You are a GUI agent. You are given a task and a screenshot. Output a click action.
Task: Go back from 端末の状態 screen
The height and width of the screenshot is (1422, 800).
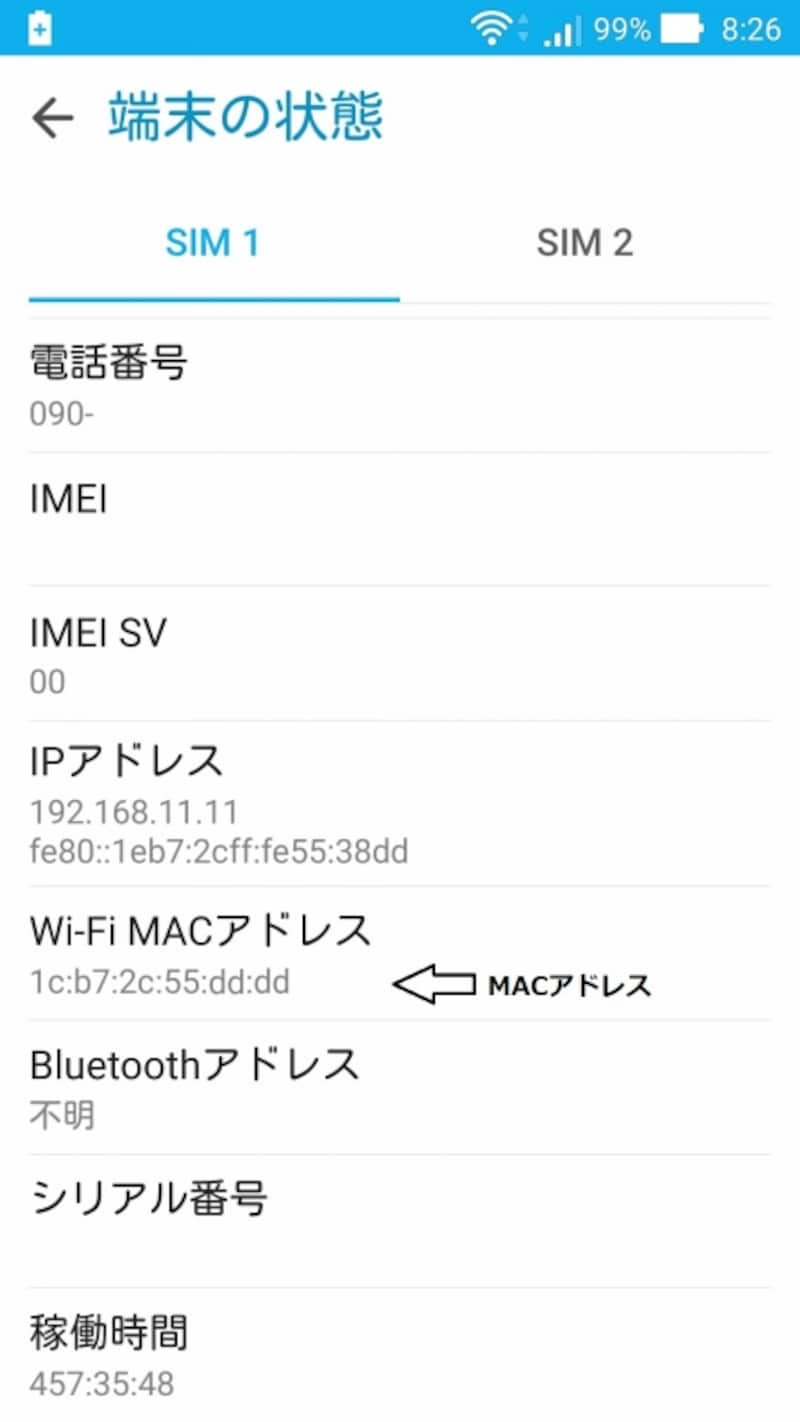(x=53, y=119)
